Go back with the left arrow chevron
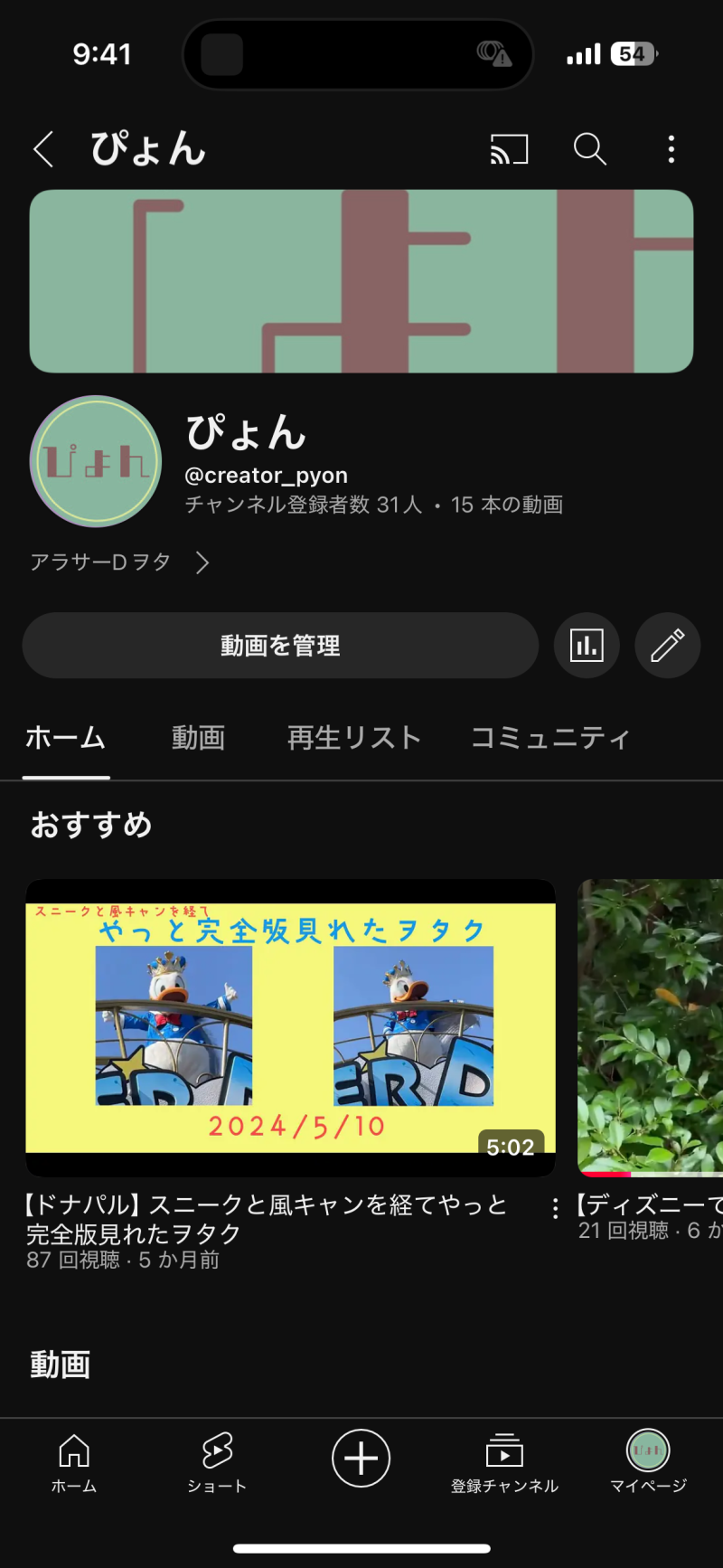This screenshot has height=1568, width=723. tap(43, 149)
